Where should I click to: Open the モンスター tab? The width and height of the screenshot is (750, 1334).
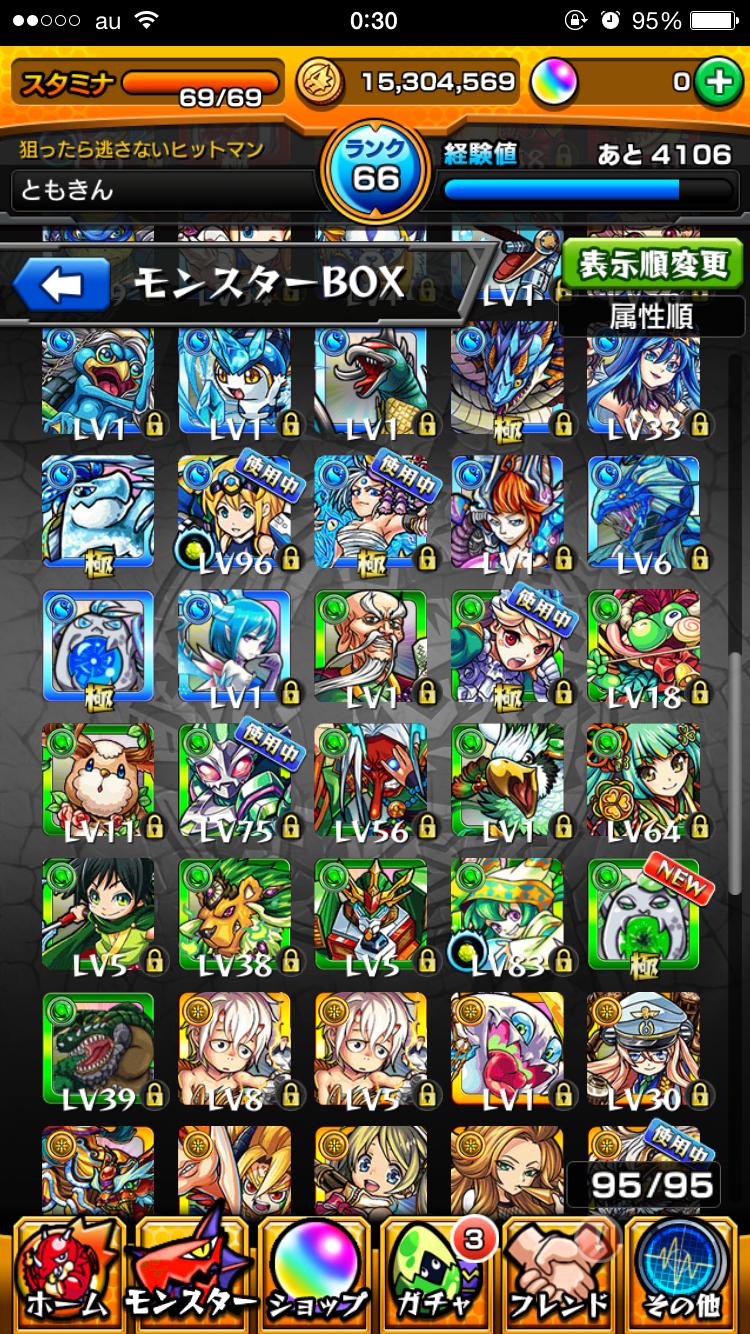(x=190, y=1272)
